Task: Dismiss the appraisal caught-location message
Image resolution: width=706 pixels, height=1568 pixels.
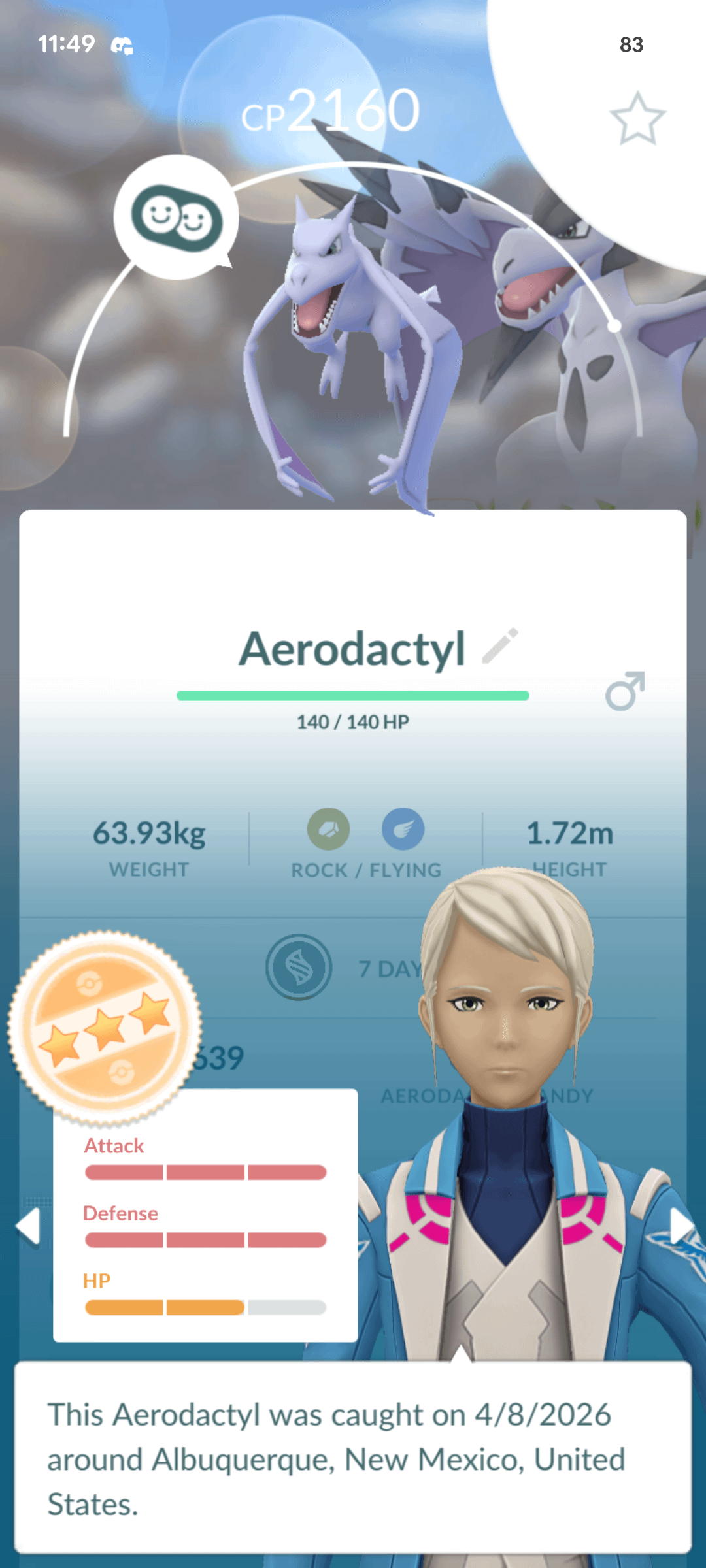Action: click(353, 1458)
